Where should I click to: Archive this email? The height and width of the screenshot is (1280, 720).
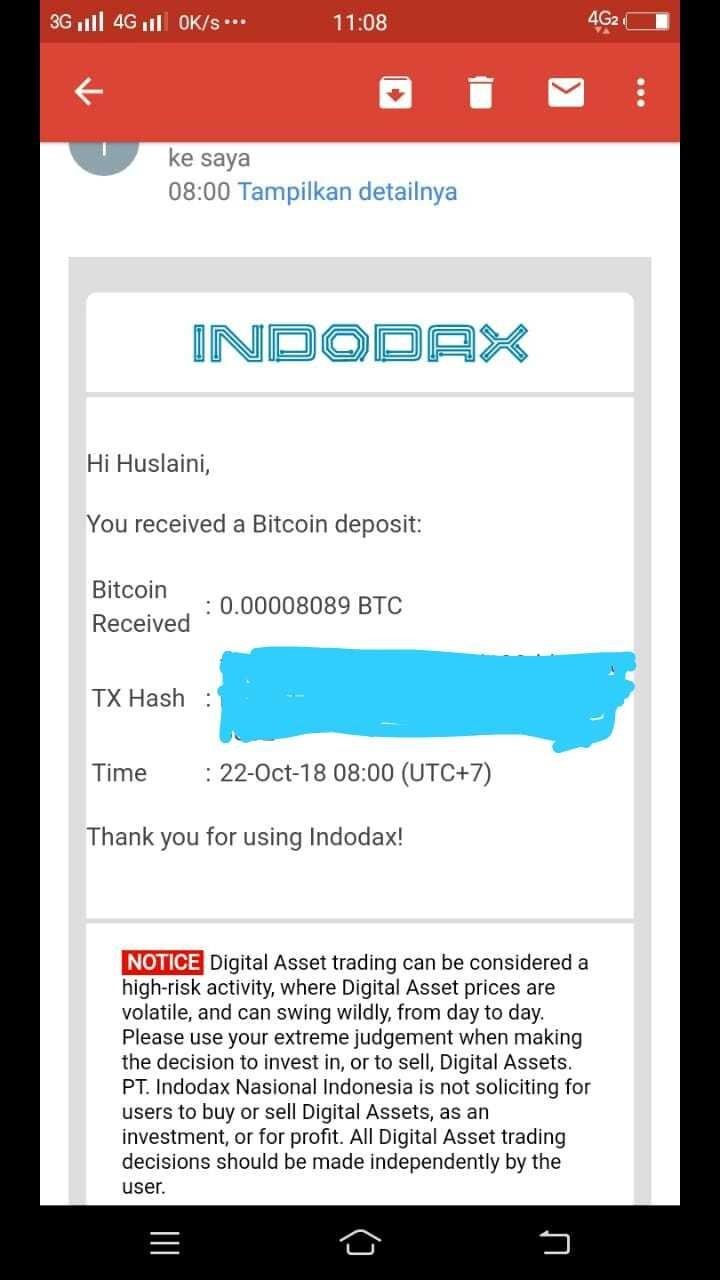point(395,93)
